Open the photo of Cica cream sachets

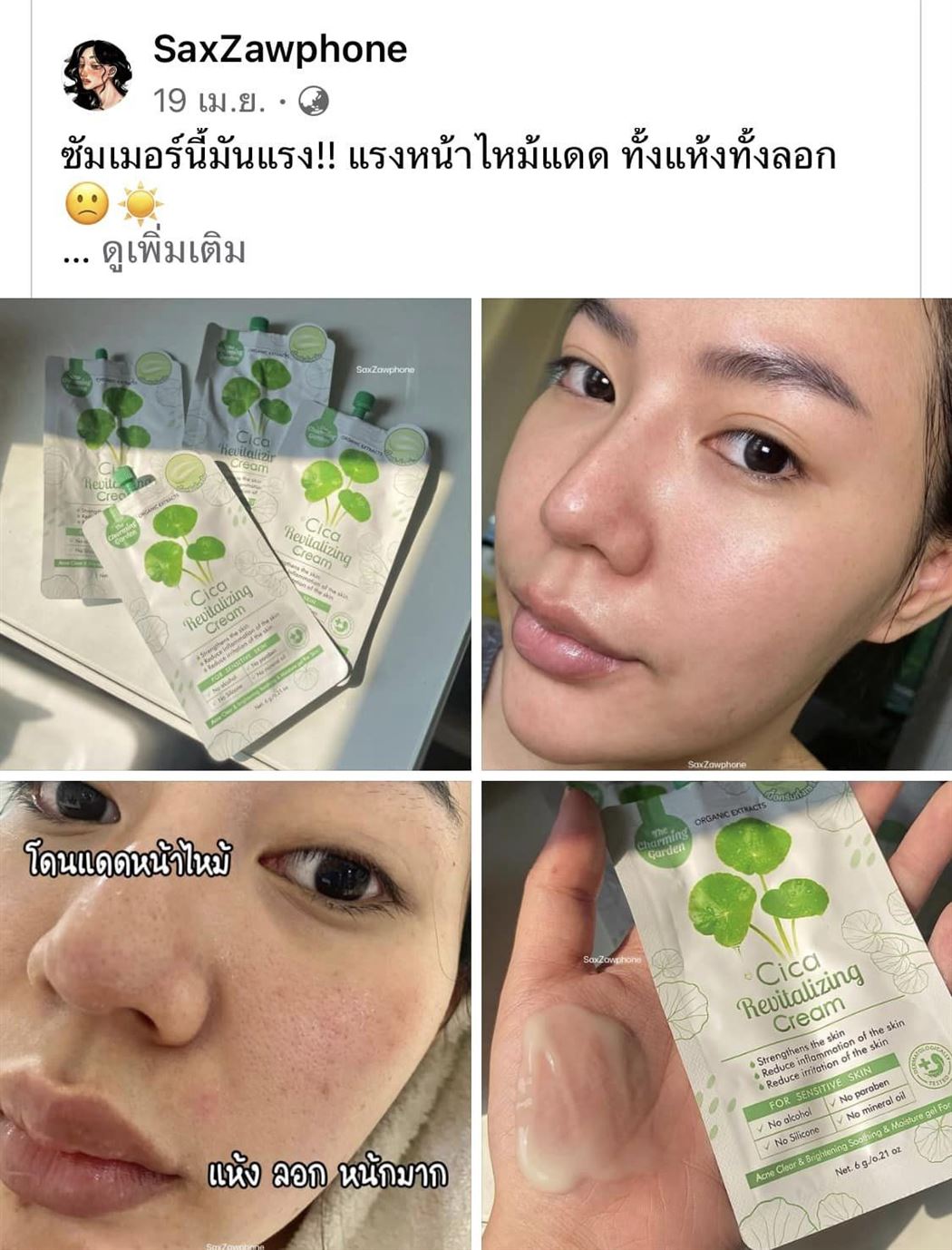(x=235, y=533)
